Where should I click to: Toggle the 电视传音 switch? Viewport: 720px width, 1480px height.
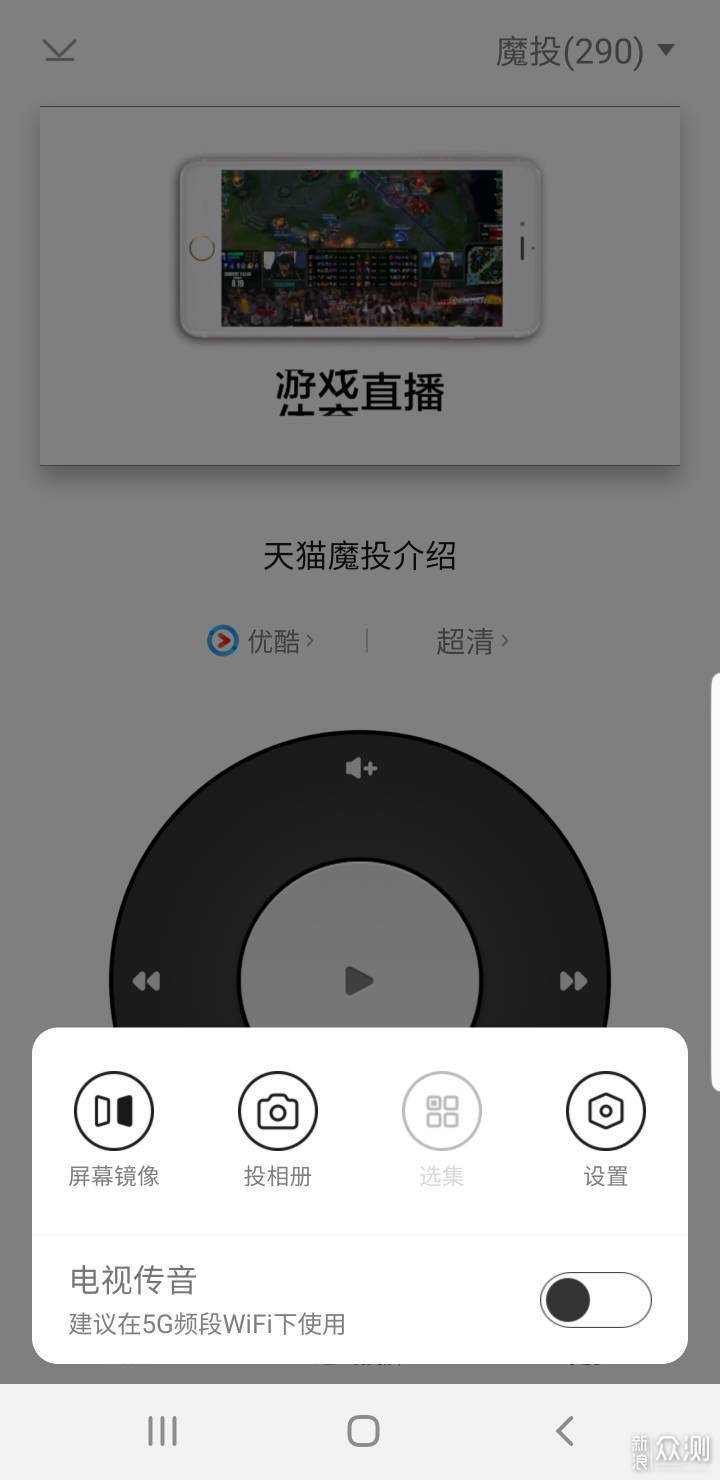tap(595, 1300)
